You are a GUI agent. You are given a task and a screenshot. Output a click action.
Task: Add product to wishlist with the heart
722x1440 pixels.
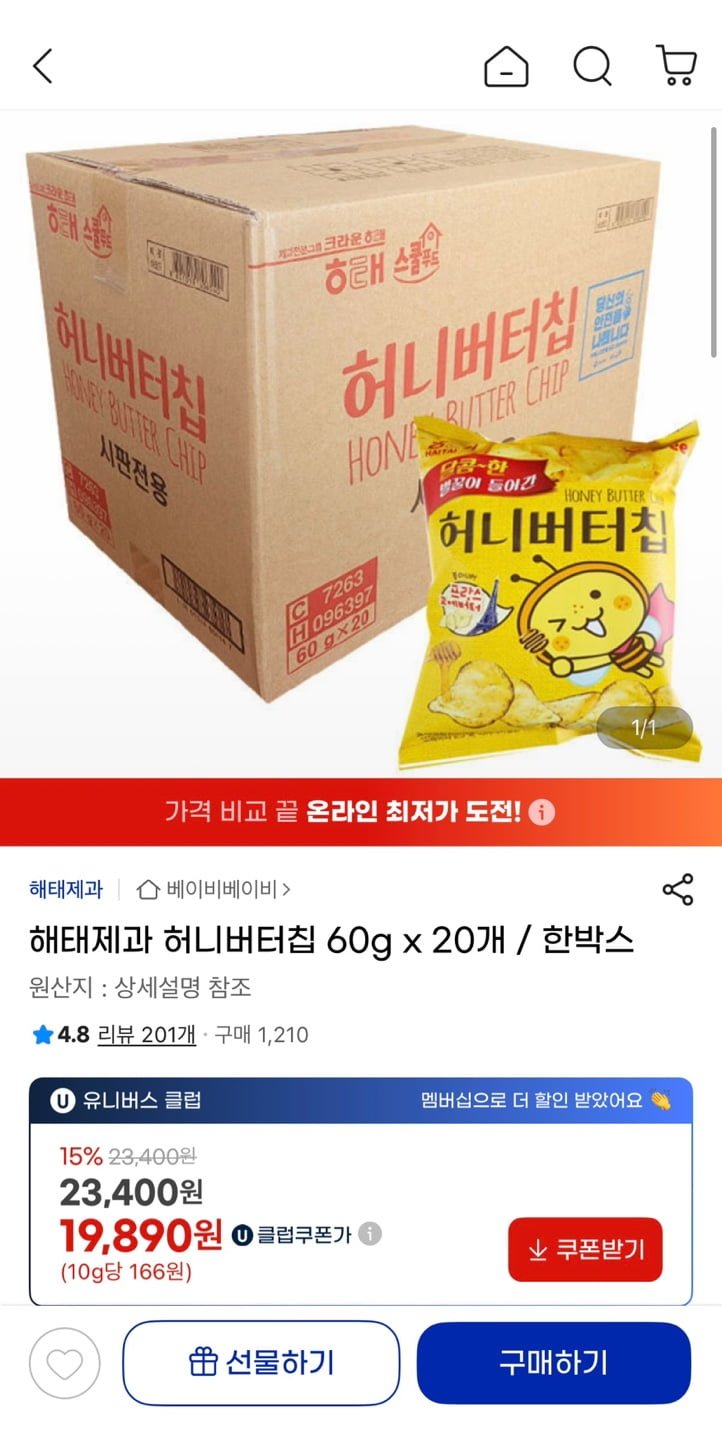(65, 1363)
